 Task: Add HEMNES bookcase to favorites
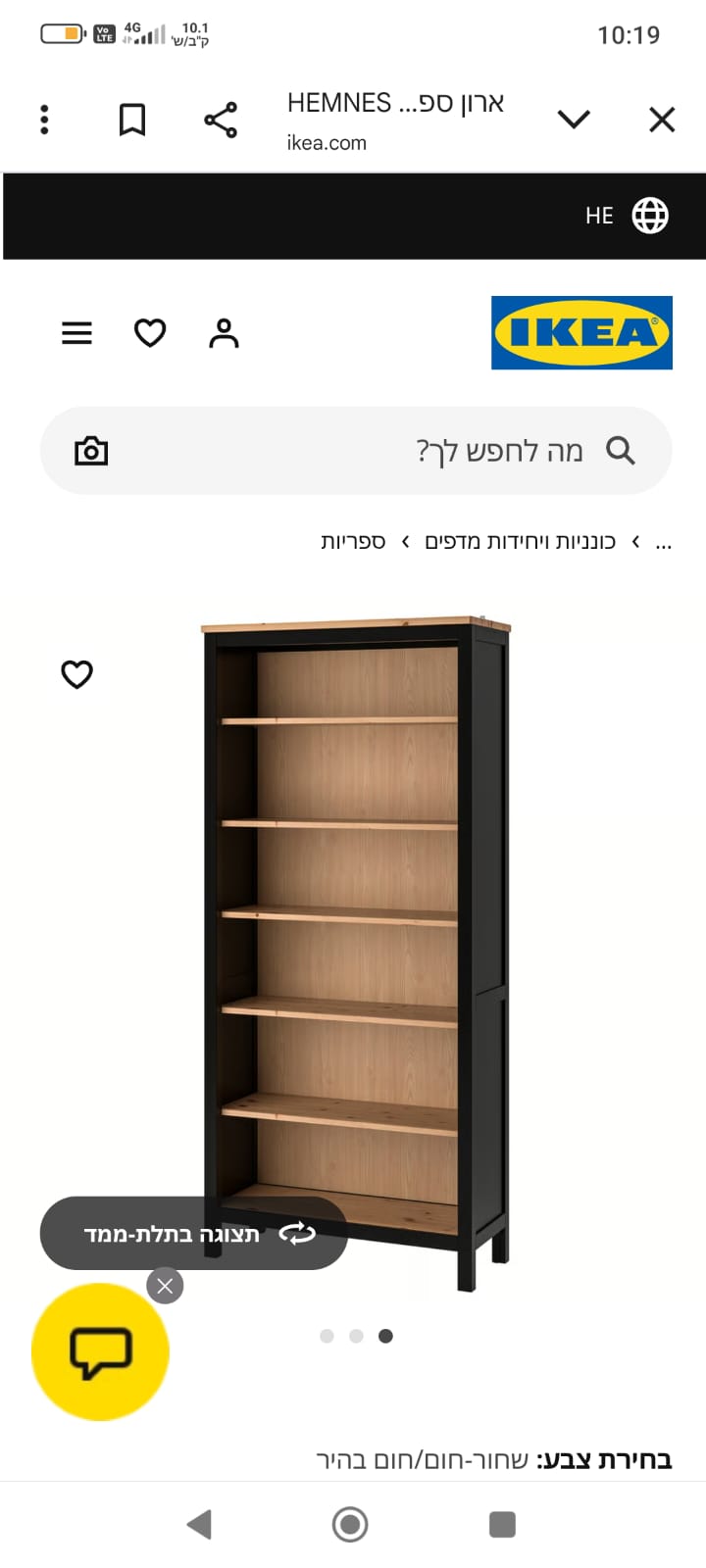coord(76,674)
